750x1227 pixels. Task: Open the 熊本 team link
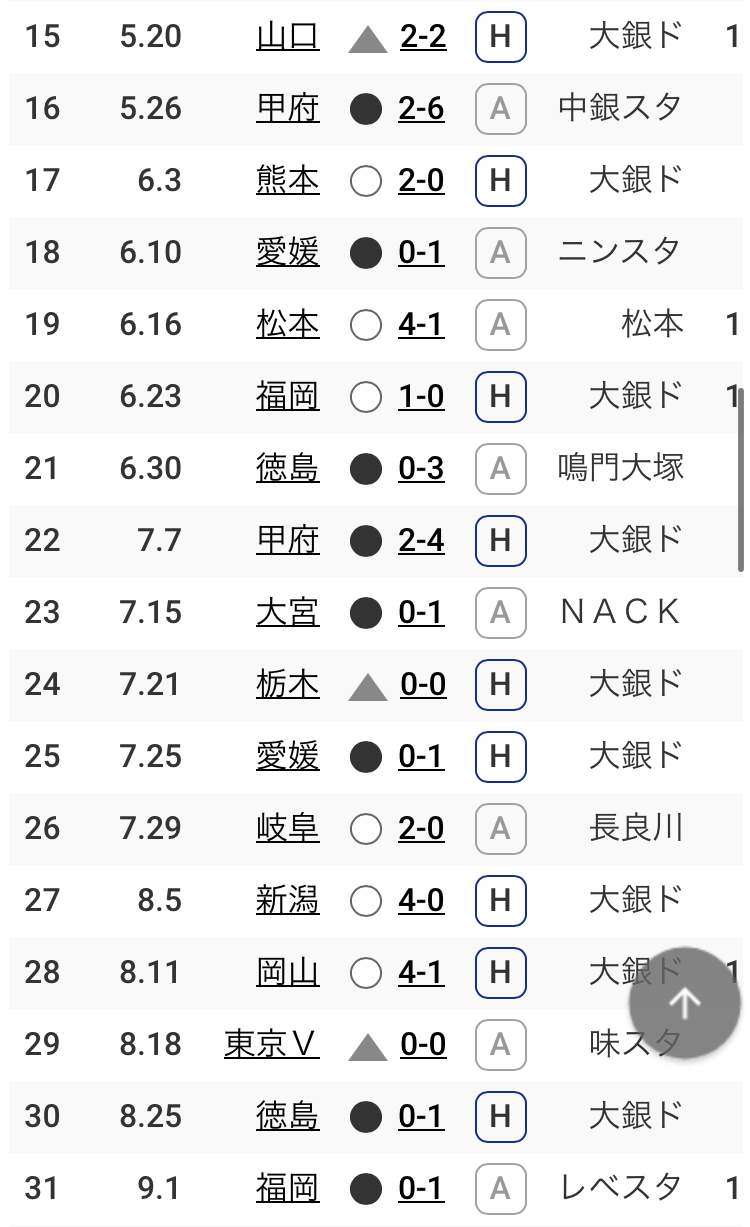pos(288,181)
